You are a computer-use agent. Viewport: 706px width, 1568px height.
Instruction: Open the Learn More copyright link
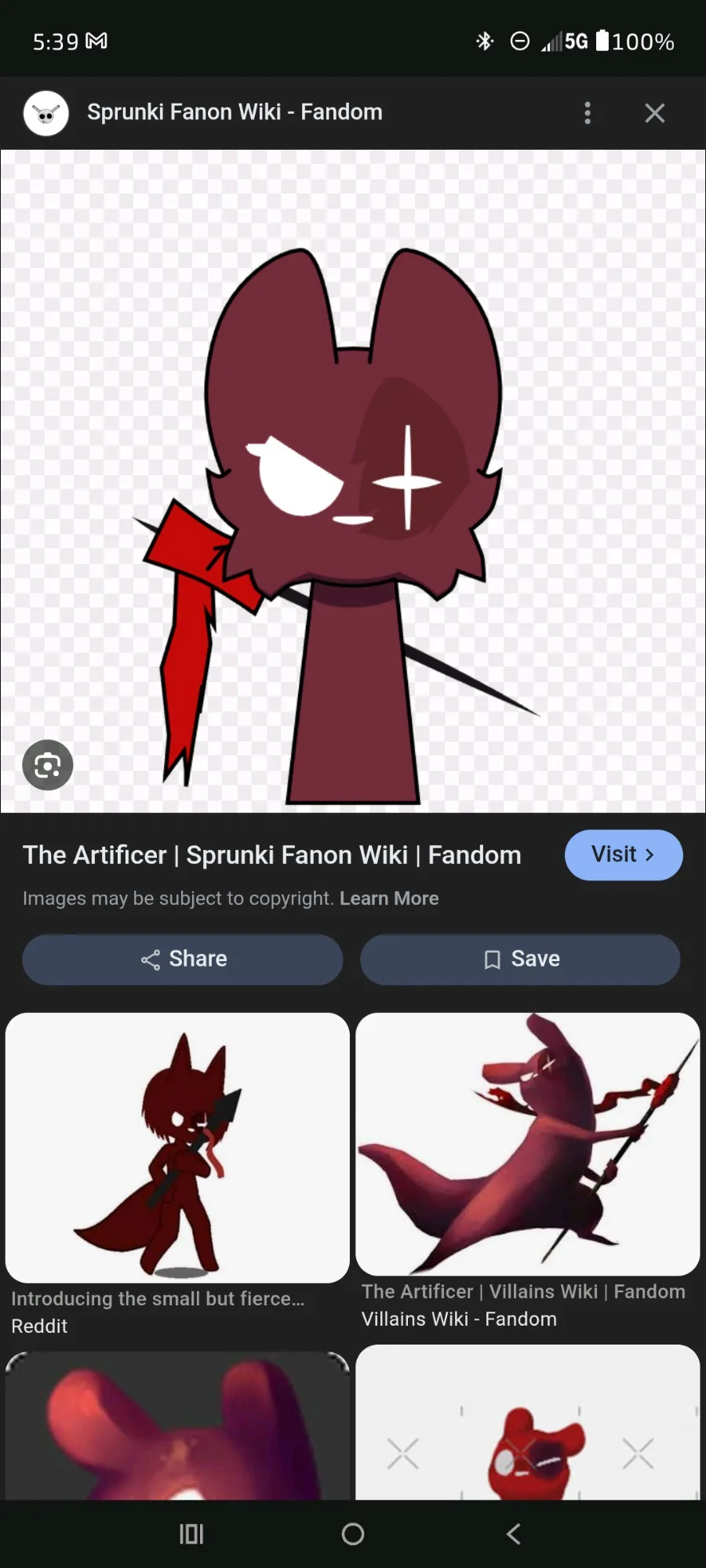389,898
